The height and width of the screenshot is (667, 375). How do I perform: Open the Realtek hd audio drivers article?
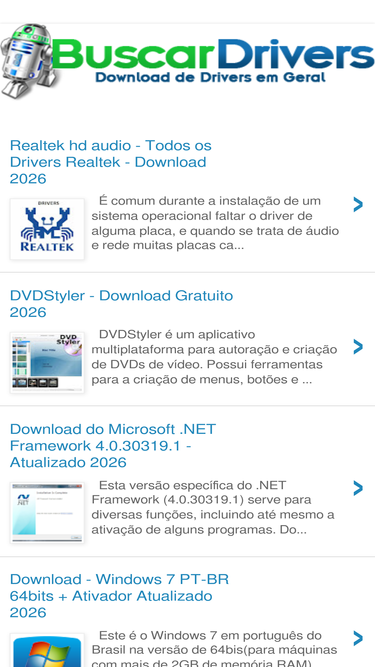(111, 162)
